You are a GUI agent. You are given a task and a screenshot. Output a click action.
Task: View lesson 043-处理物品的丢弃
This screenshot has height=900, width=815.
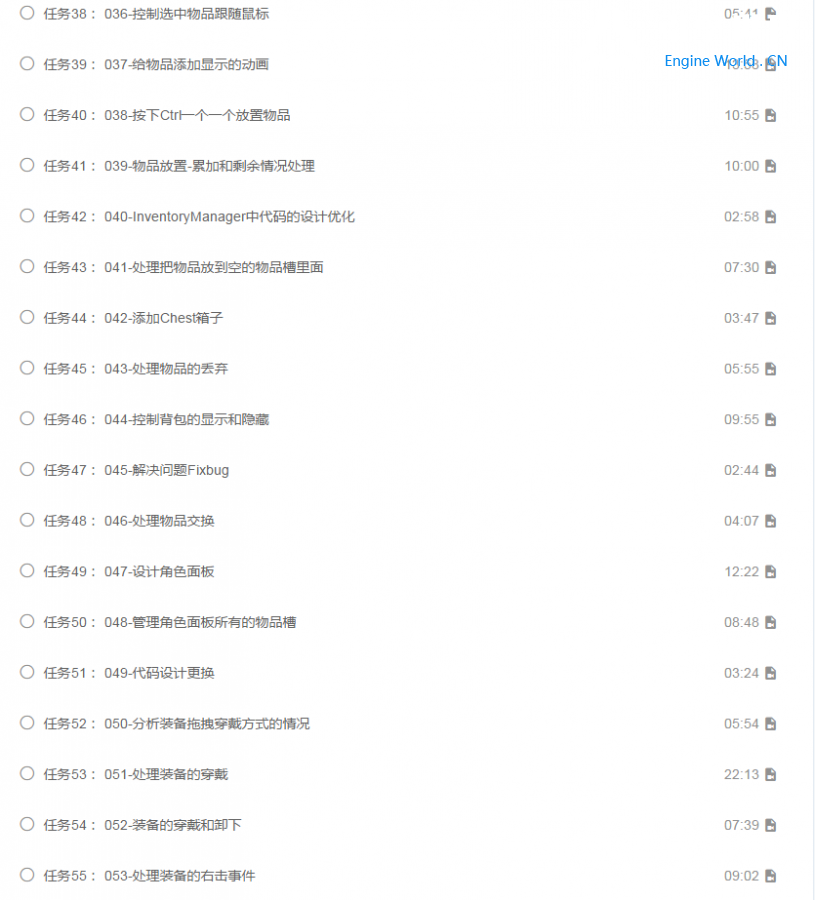coord(166,369)
